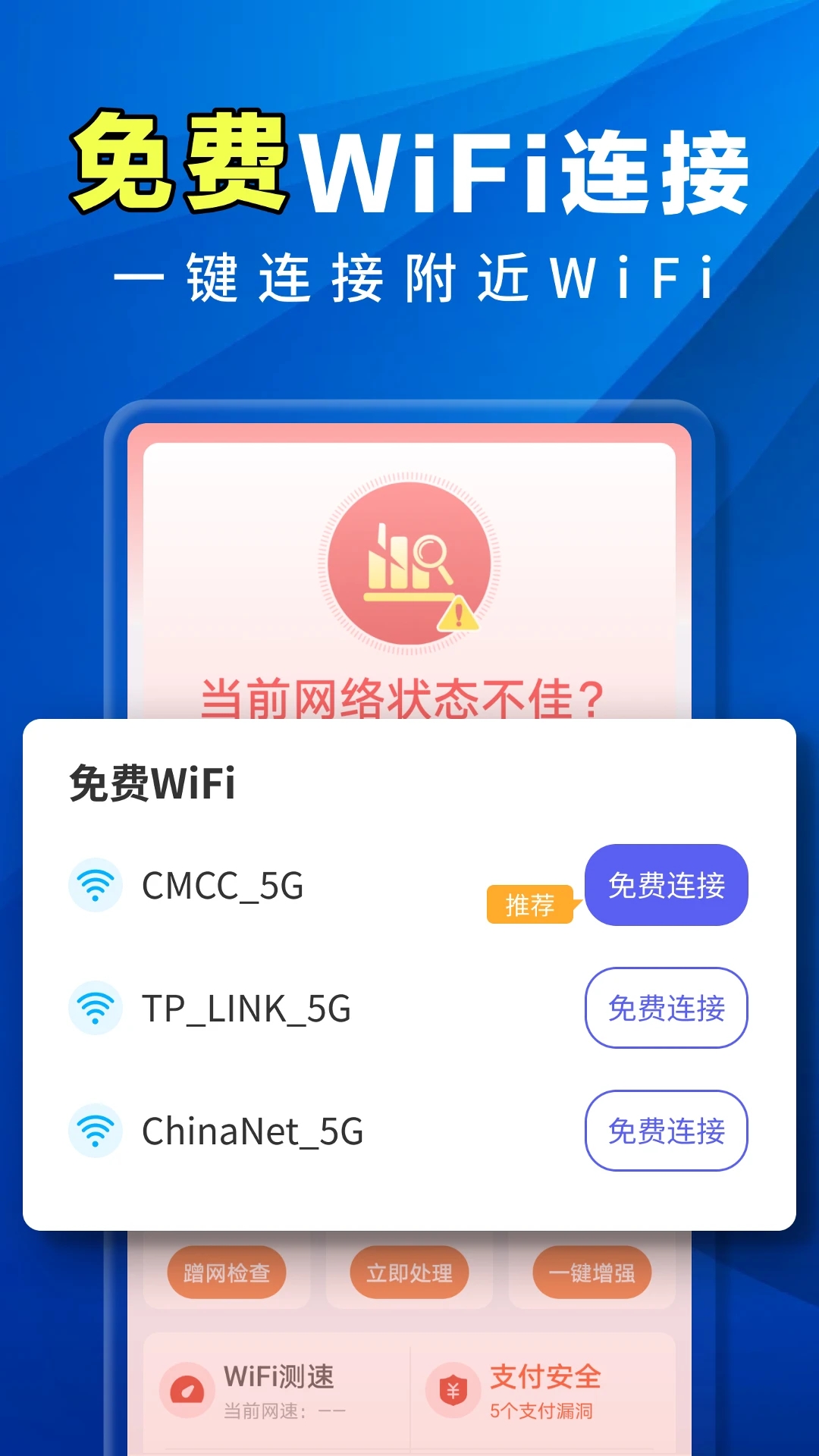Select the WiFi icon next to TP_LINK_5G
The height and width of the screenshot is (1456, 819).
(94, 1009)
